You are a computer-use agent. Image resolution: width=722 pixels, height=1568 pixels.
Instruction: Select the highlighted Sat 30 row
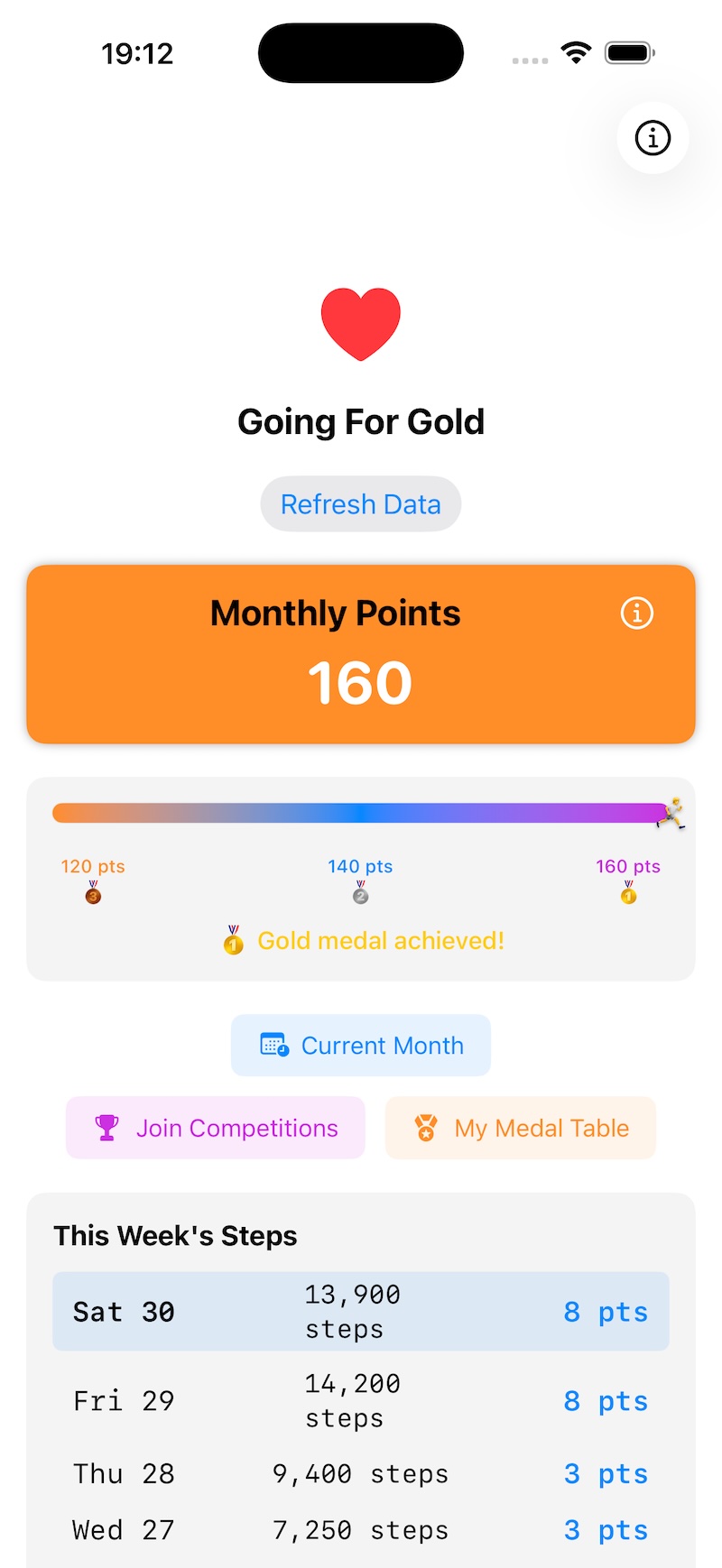point(361,1311)
